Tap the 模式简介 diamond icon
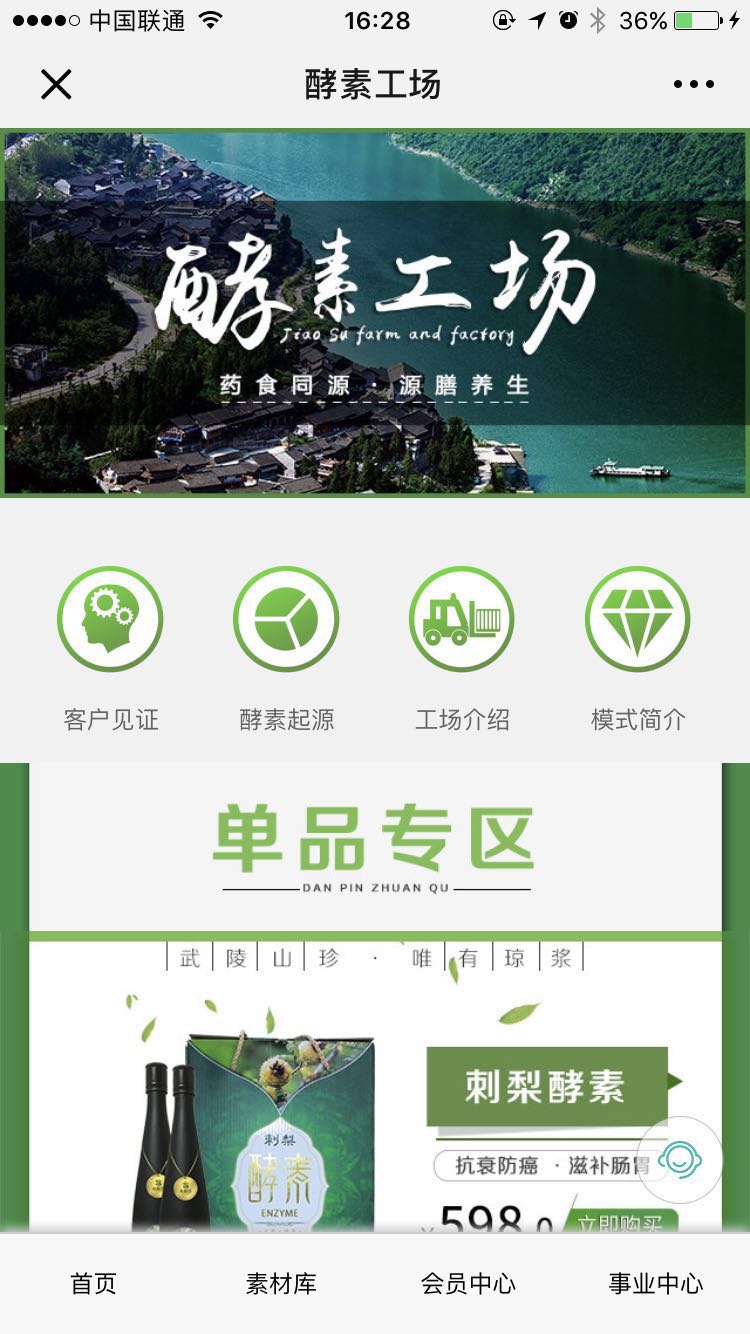750x1334 pixels. [x=637, y=619]
